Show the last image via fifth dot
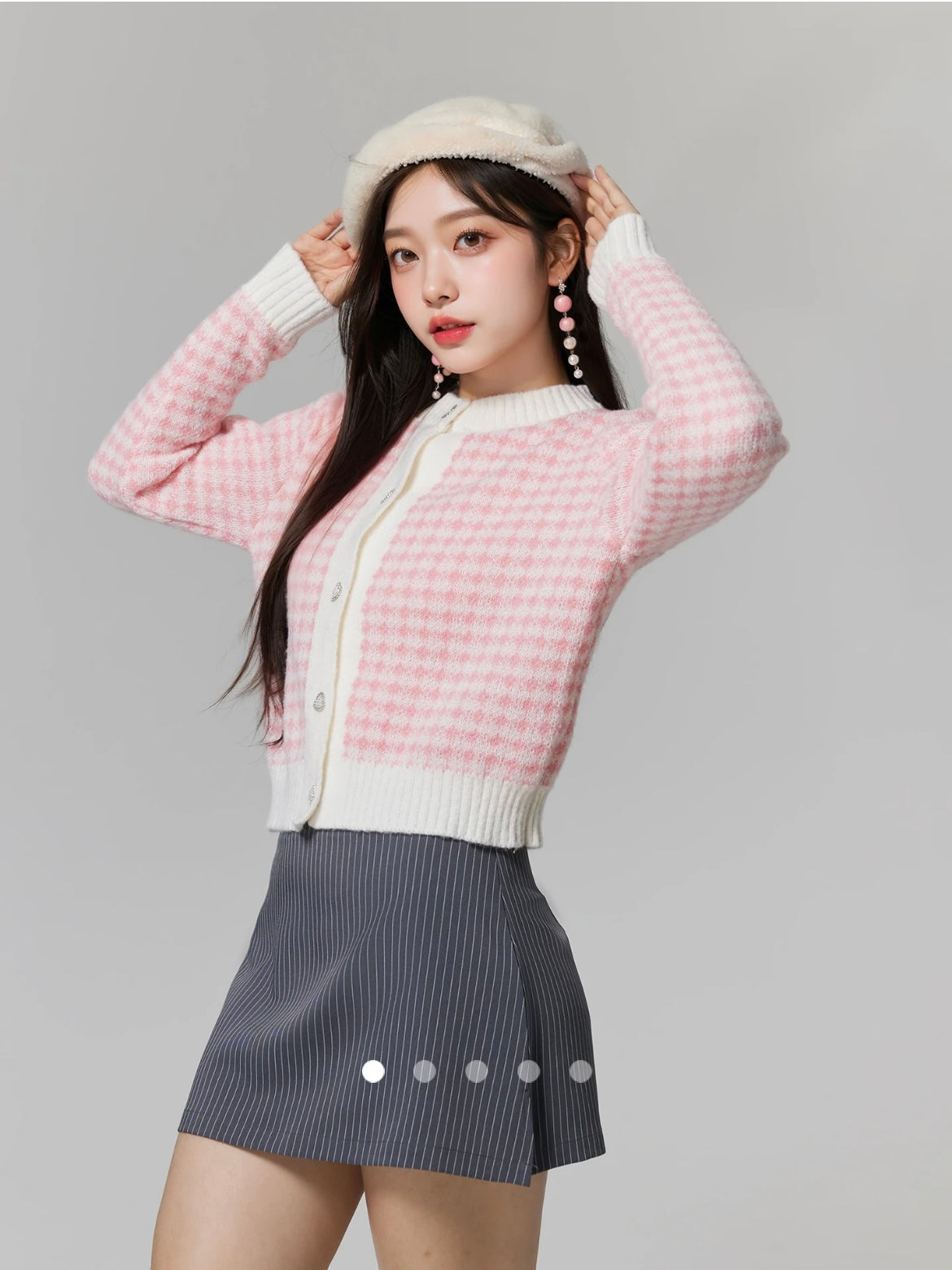Viewport: 952px width, 1270px height. tap(580, 1071)
